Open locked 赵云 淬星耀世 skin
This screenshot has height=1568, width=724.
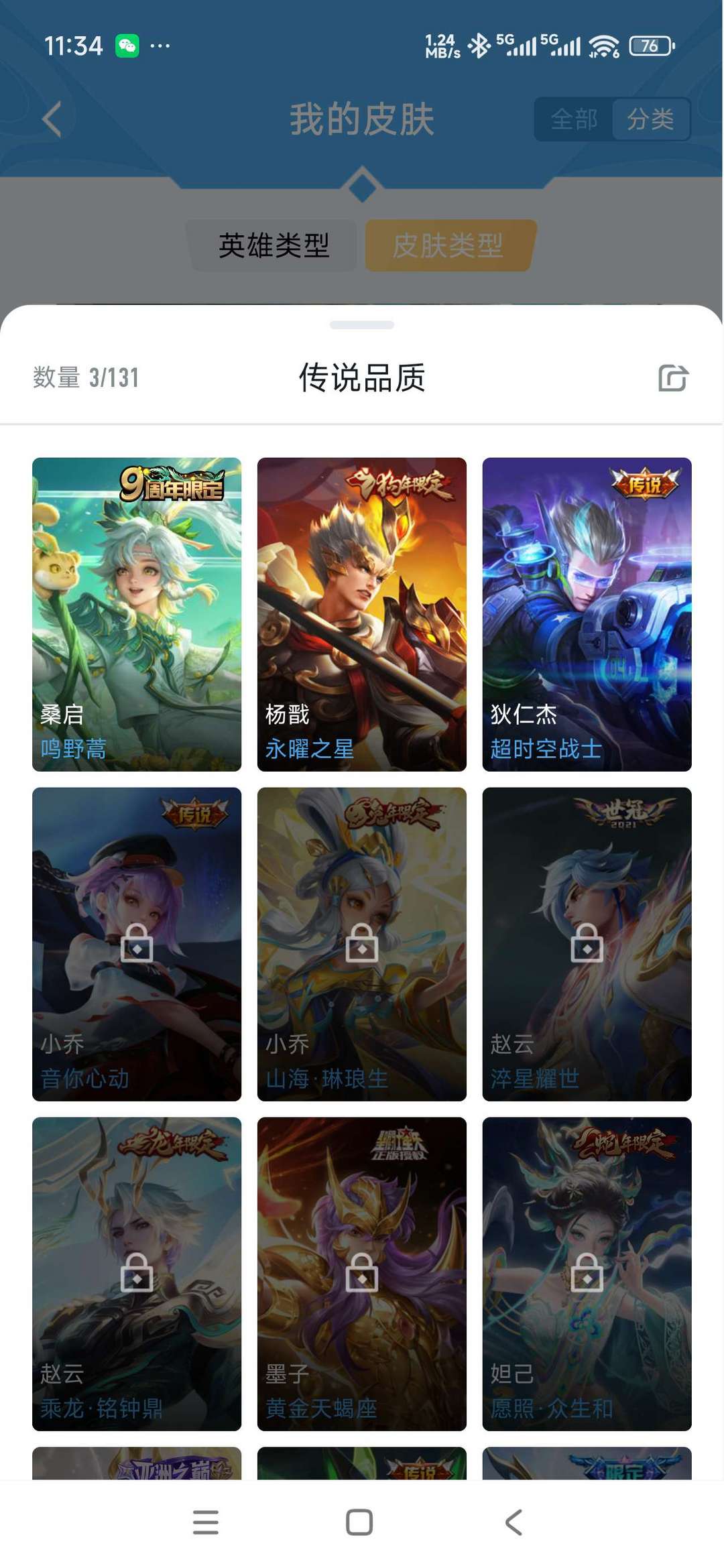pyautogui.click(x=587, y=944)
